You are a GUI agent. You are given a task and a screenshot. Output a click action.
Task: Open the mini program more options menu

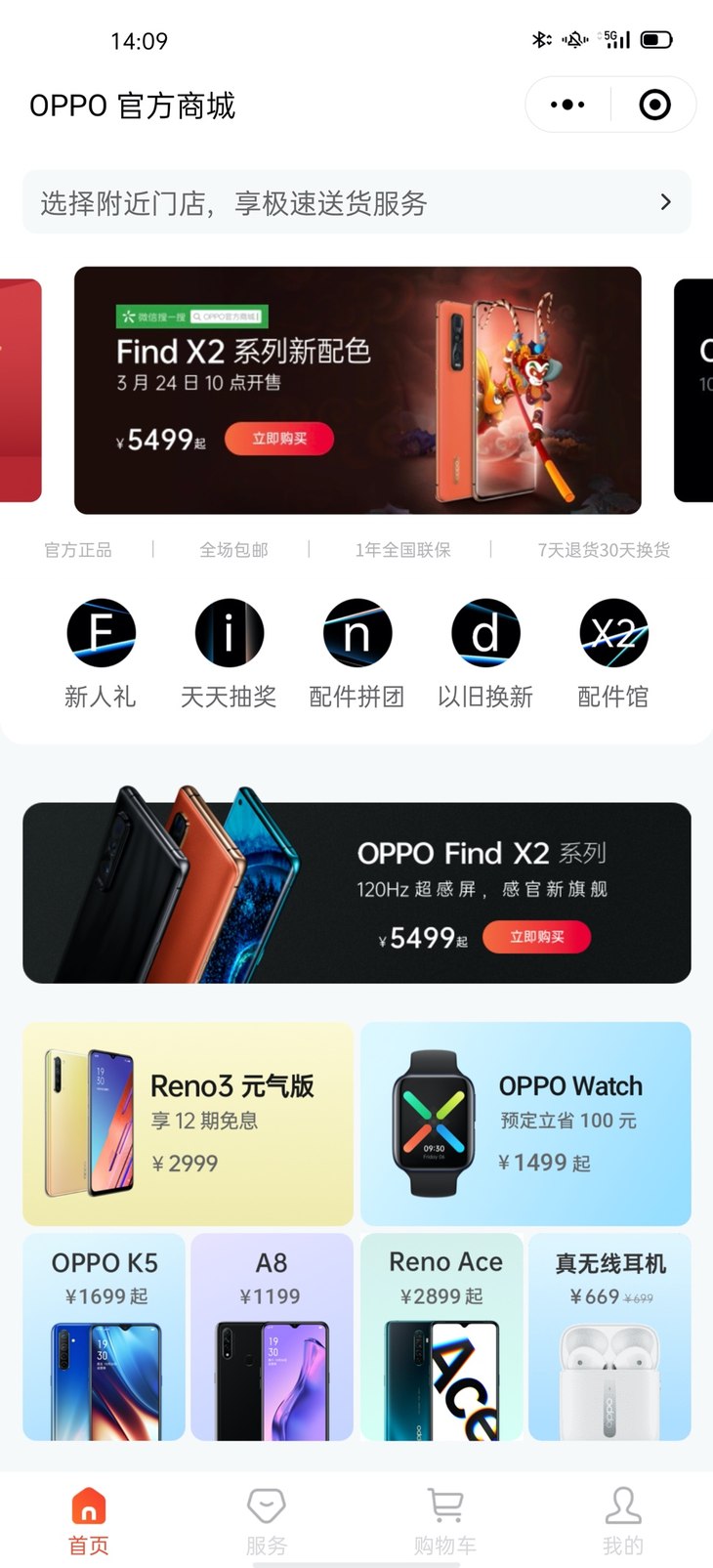[x=567, y=105]
